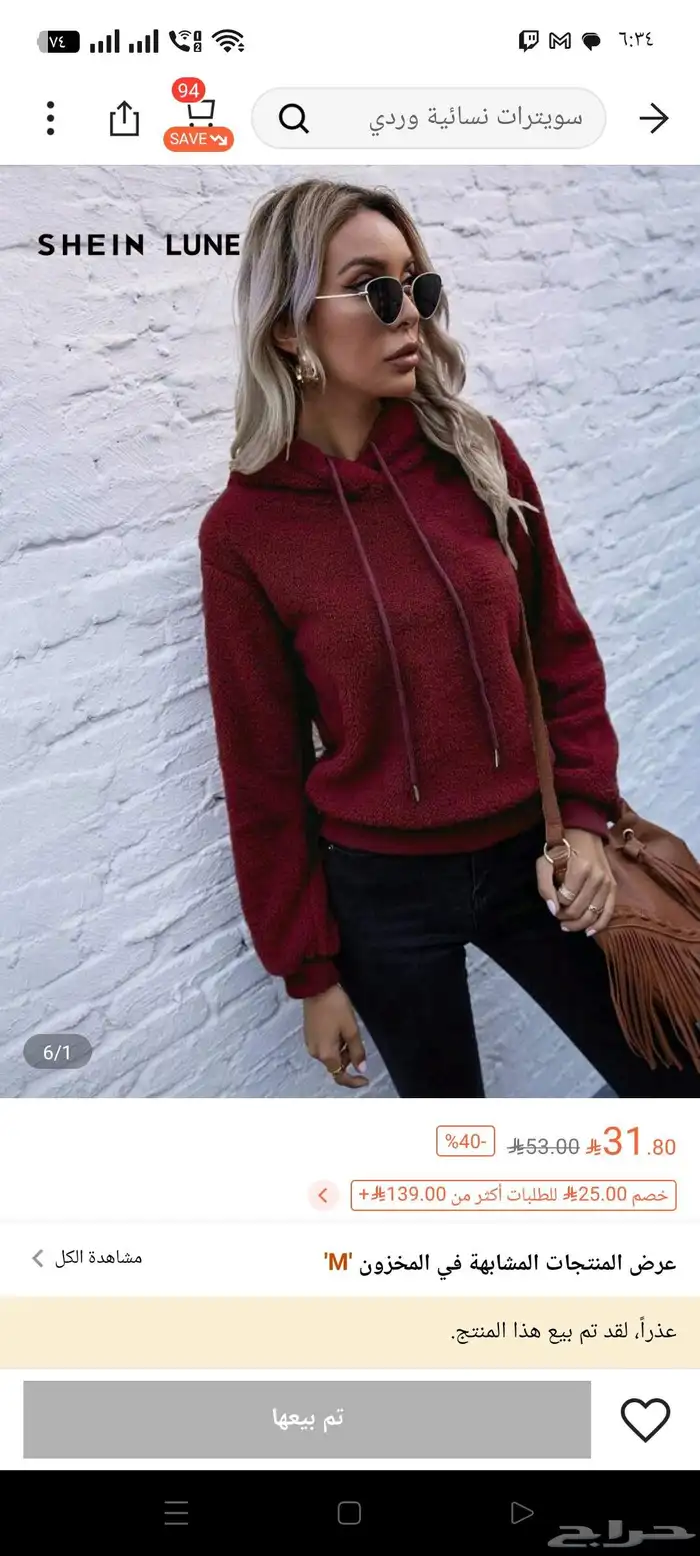The image size is (700, 1556).
Task: Open the system home button
Action: (349, 1513)
